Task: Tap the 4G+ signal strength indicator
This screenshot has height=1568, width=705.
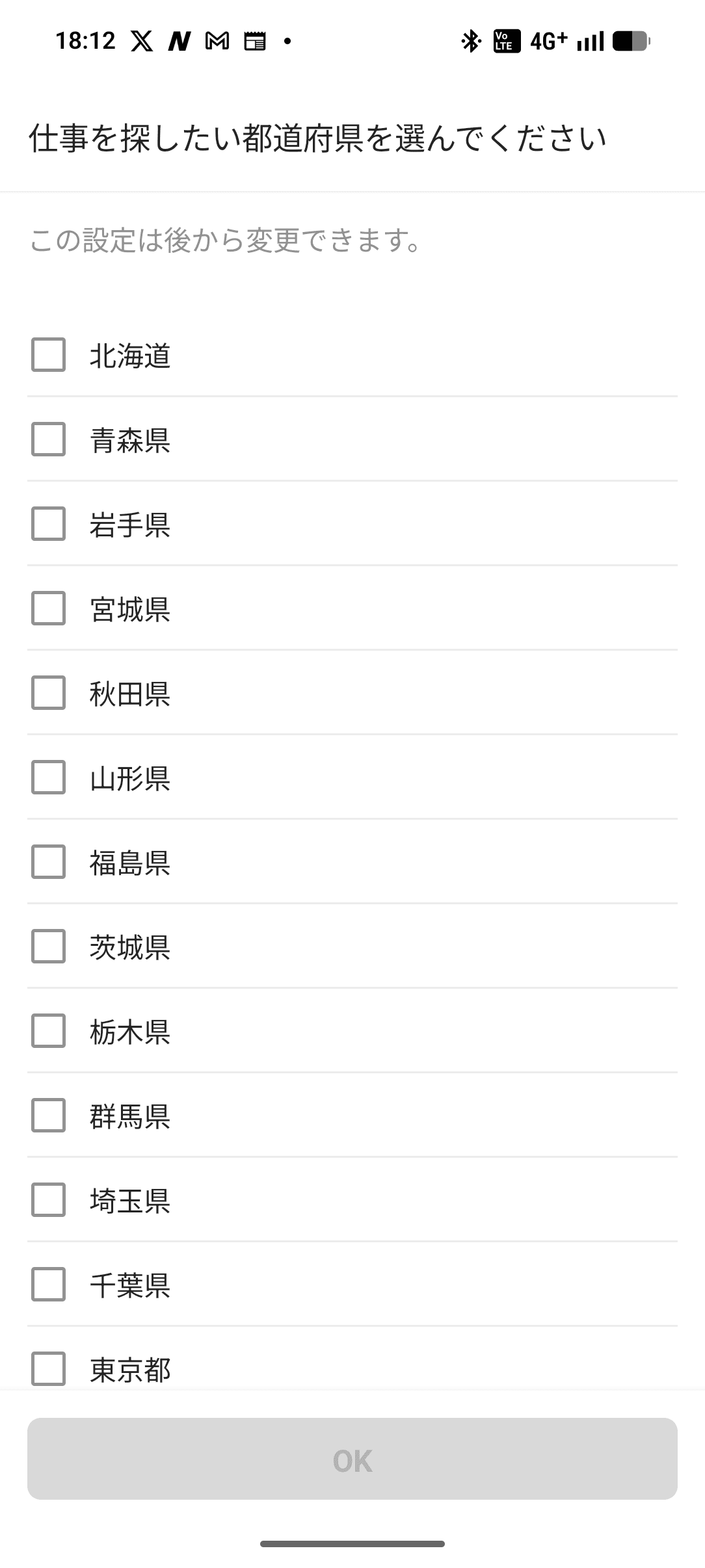Action: coord(550,40)
